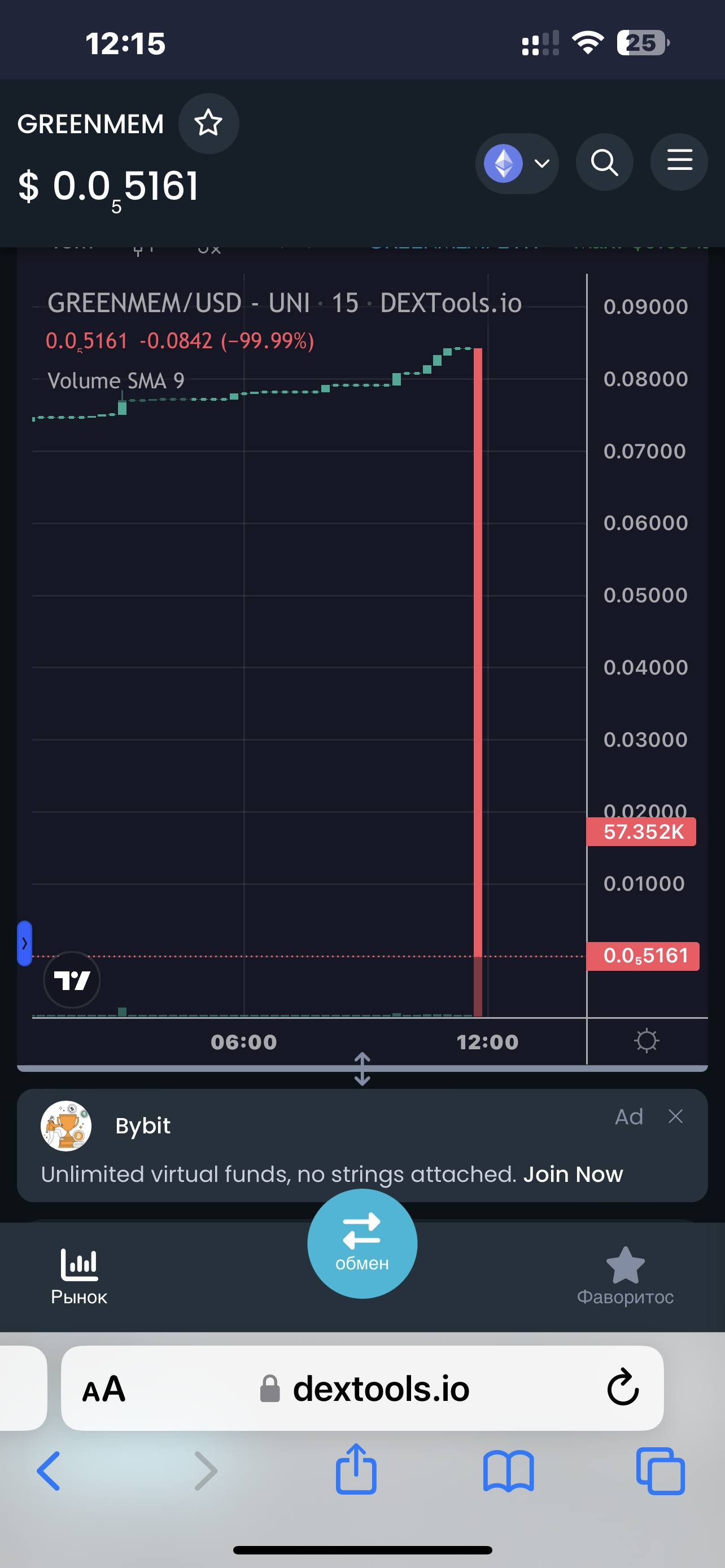This screenshot has height=1568, width=725.
Task: Reload the dextools.io page
Action: coord(623,1388)
